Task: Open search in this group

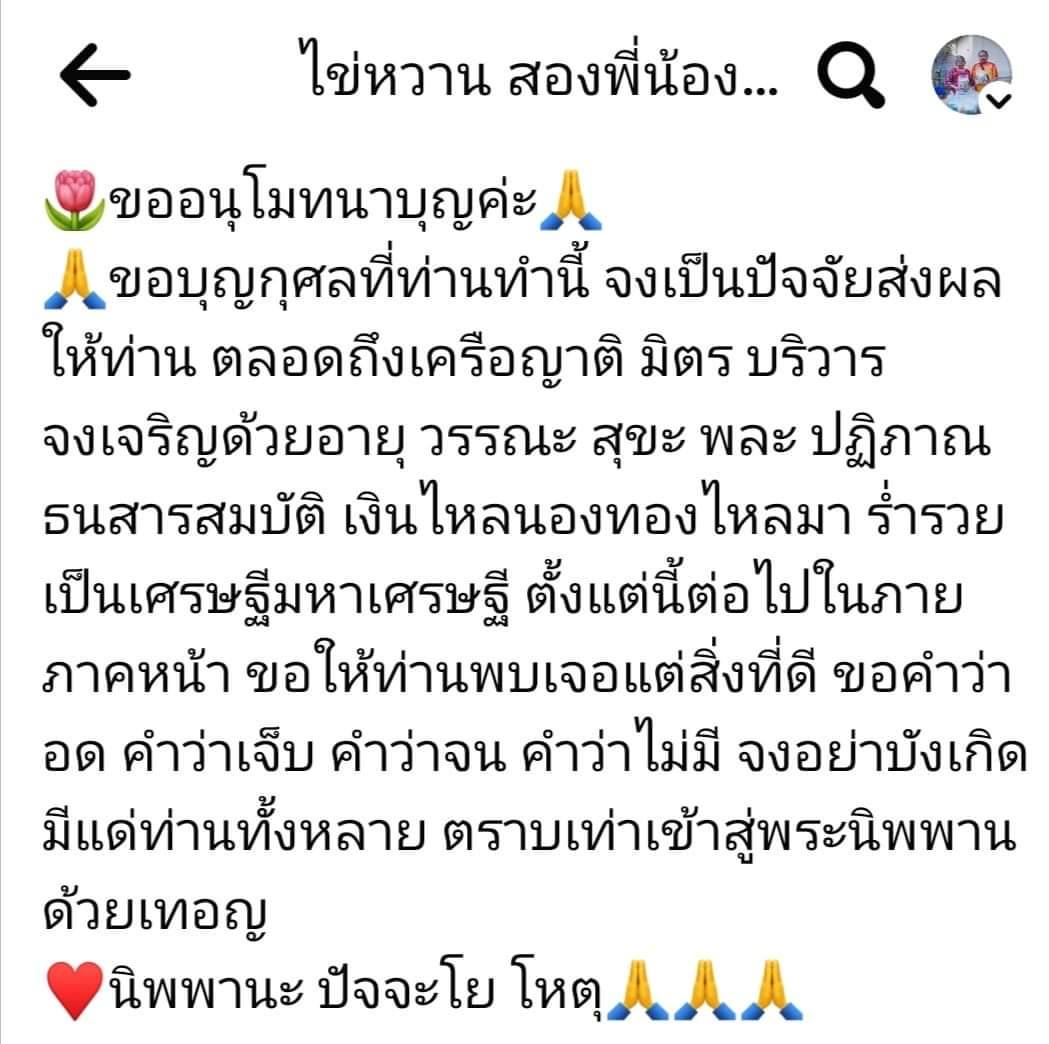Action: (852, 76)
